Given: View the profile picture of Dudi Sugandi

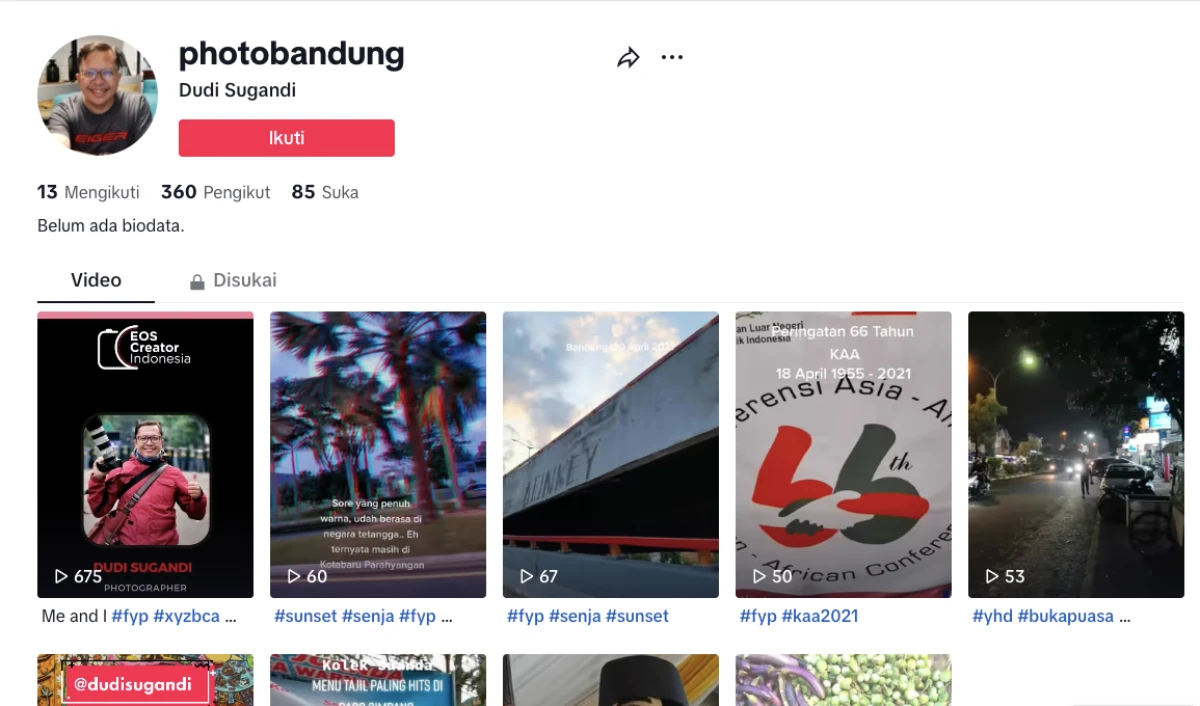Looking at the screenshot, I should tap(97, 95).
